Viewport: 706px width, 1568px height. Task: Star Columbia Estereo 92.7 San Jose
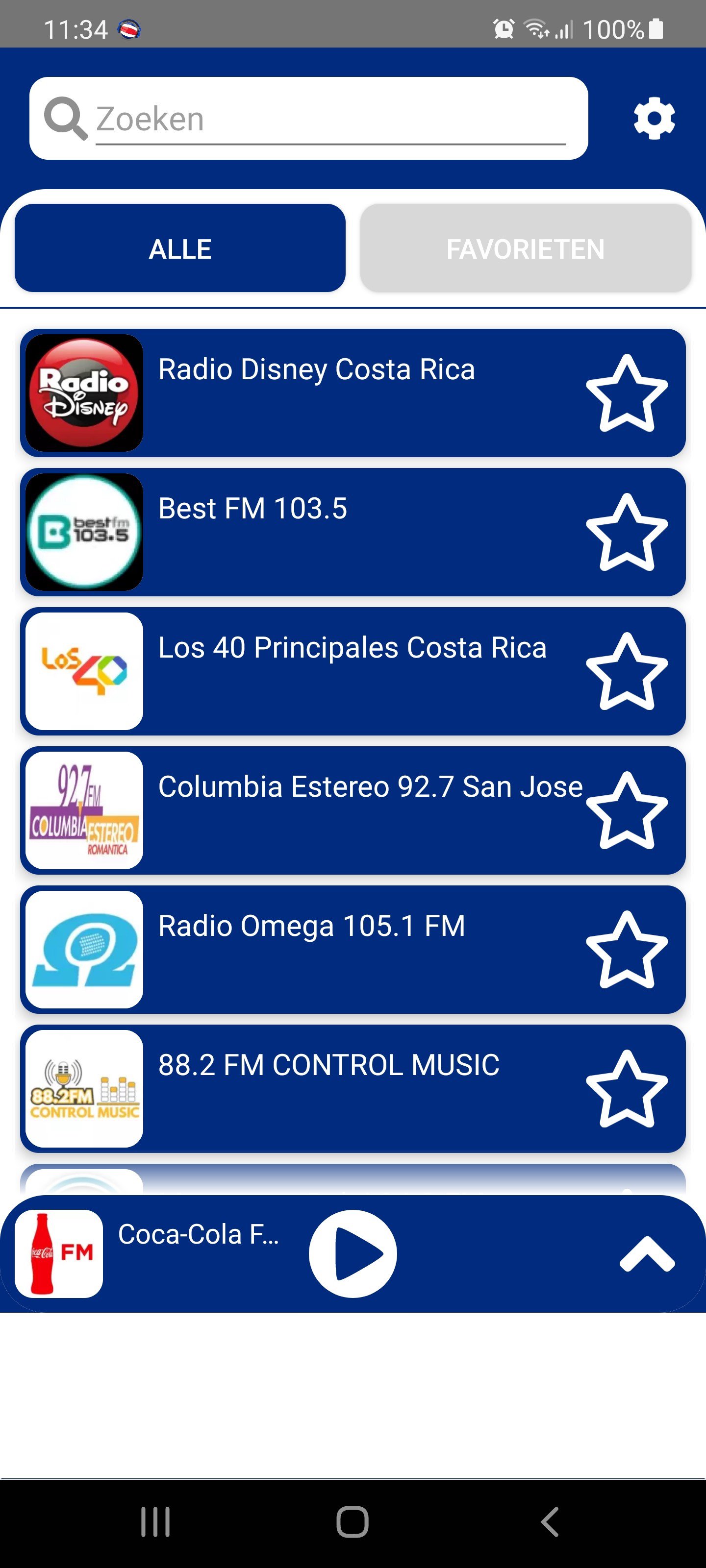coord(626,811)
